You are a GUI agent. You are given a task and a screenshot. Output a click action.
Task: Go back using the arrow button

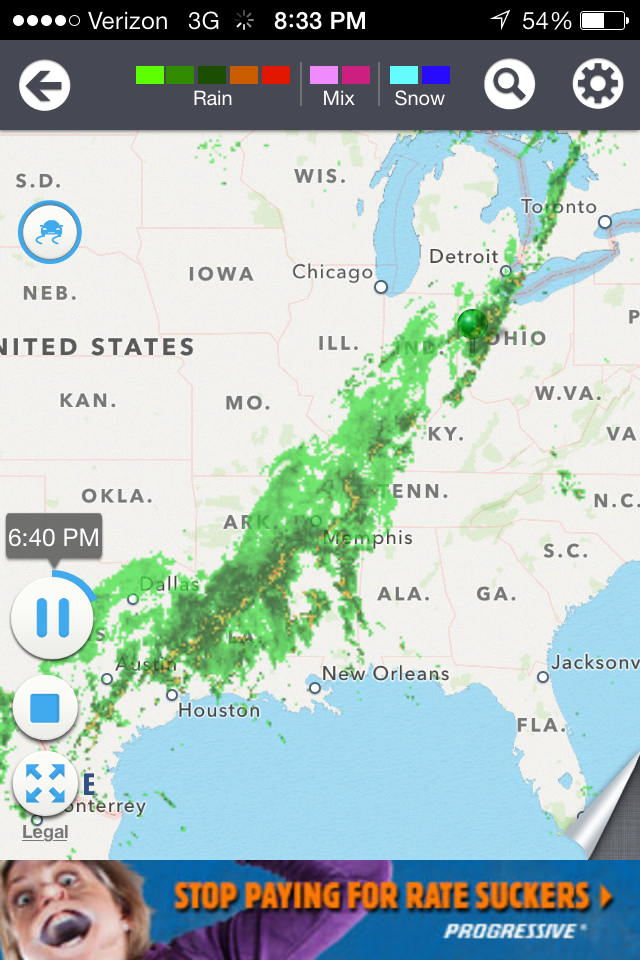(x=44, y=85)
